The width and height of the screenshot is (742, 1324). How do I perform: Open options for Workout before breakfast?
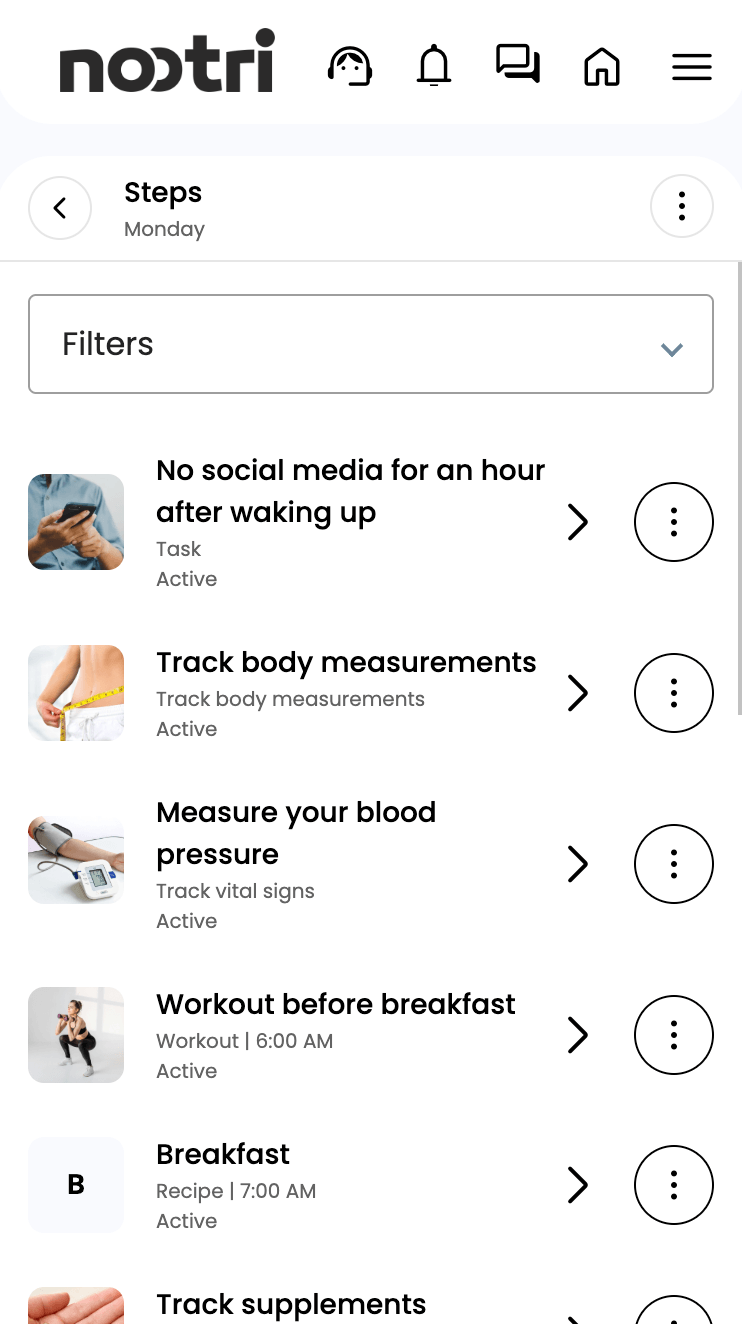(x=673, y=1035)
